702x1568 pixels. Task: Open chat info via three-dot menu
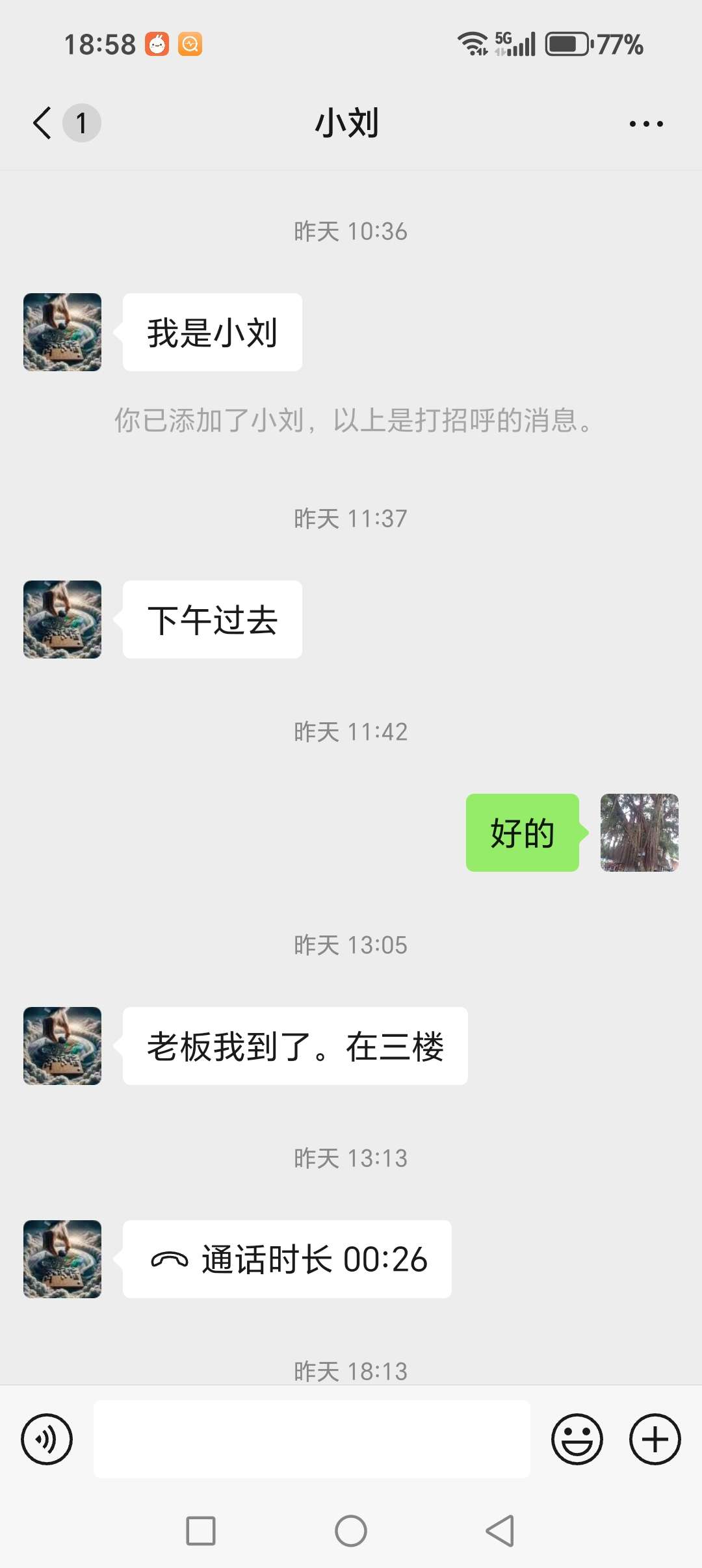[646, 124]
